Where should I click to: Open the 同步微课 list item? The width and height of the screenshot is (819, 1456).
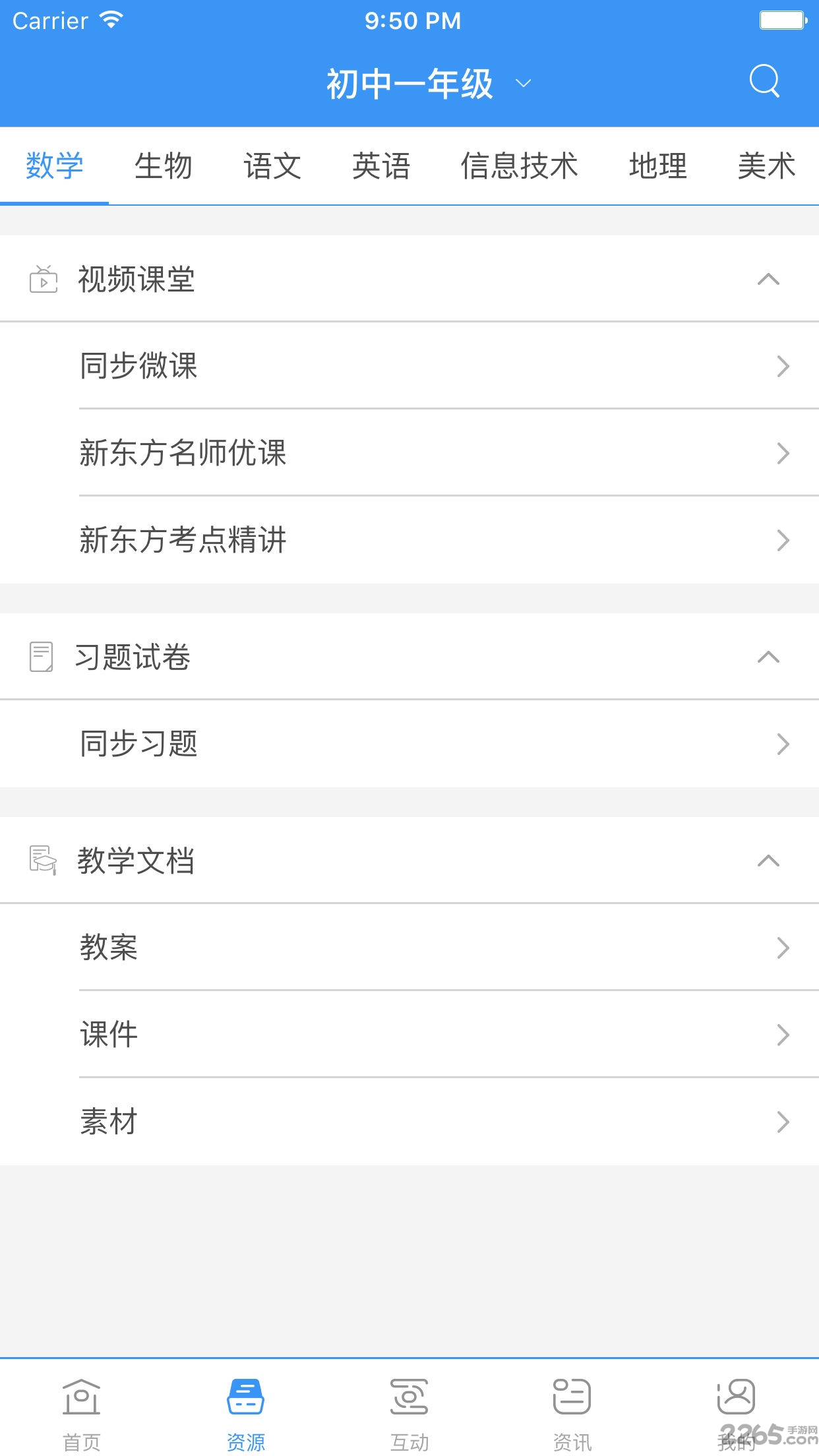409,366
